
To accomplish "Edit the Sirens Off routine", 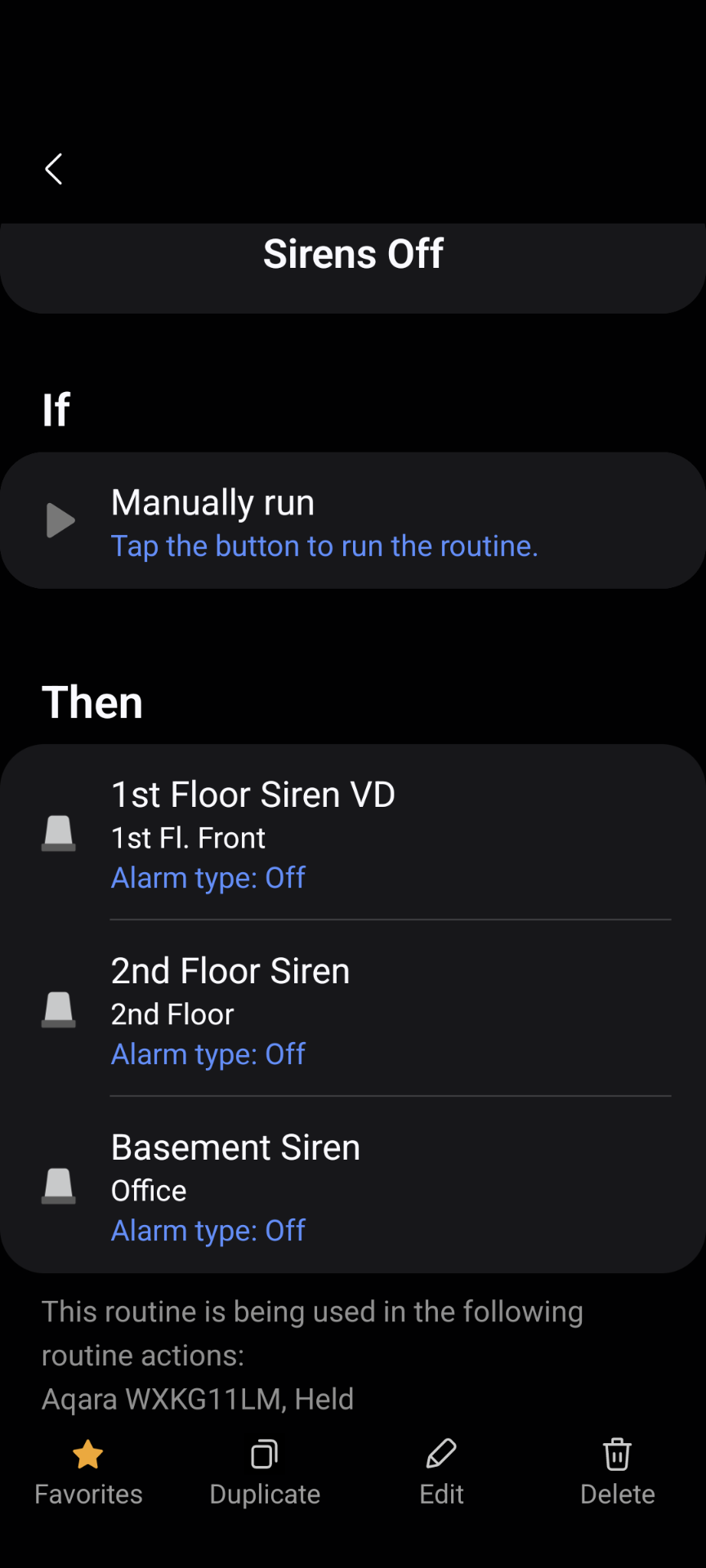I will point(441,1472).
